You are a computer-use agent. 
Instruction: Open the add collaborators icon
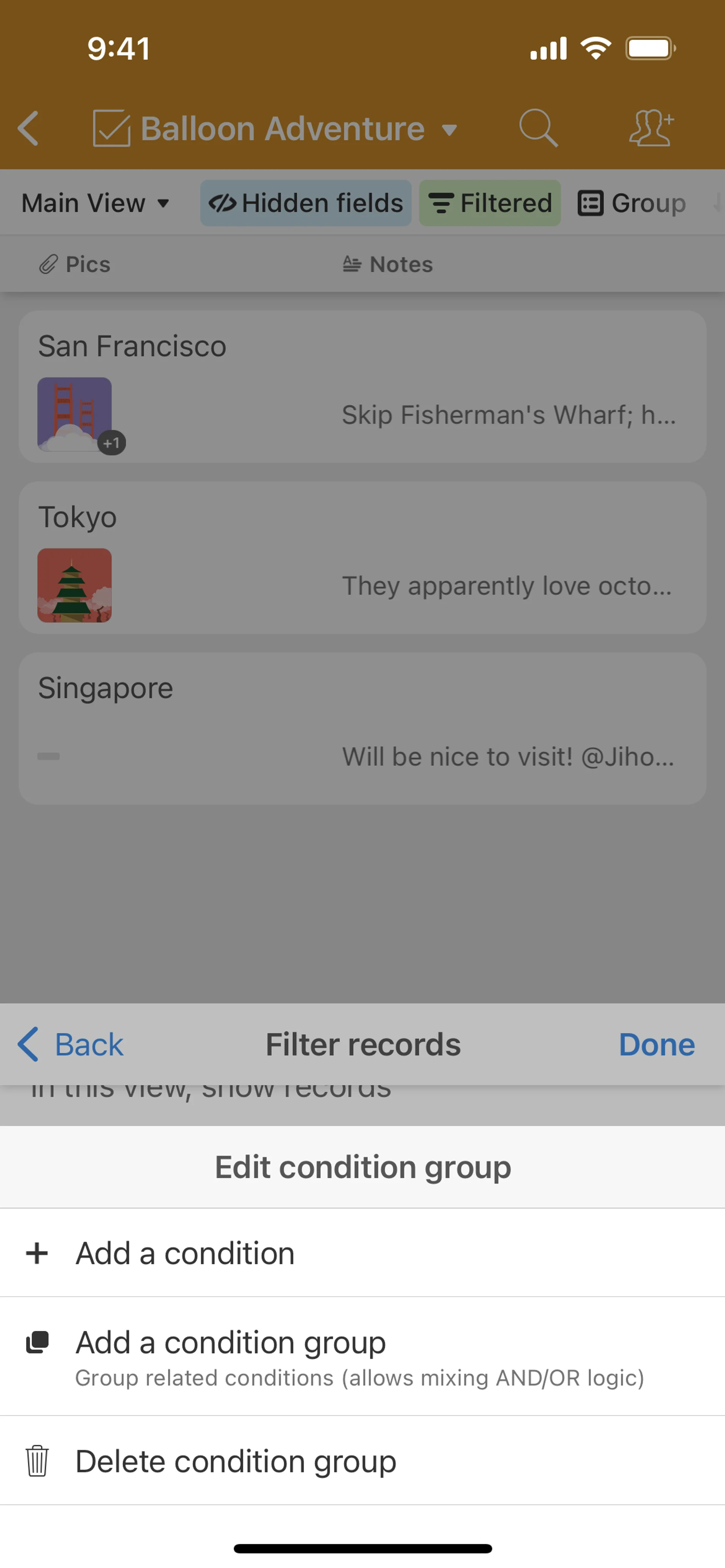(651, 128)
